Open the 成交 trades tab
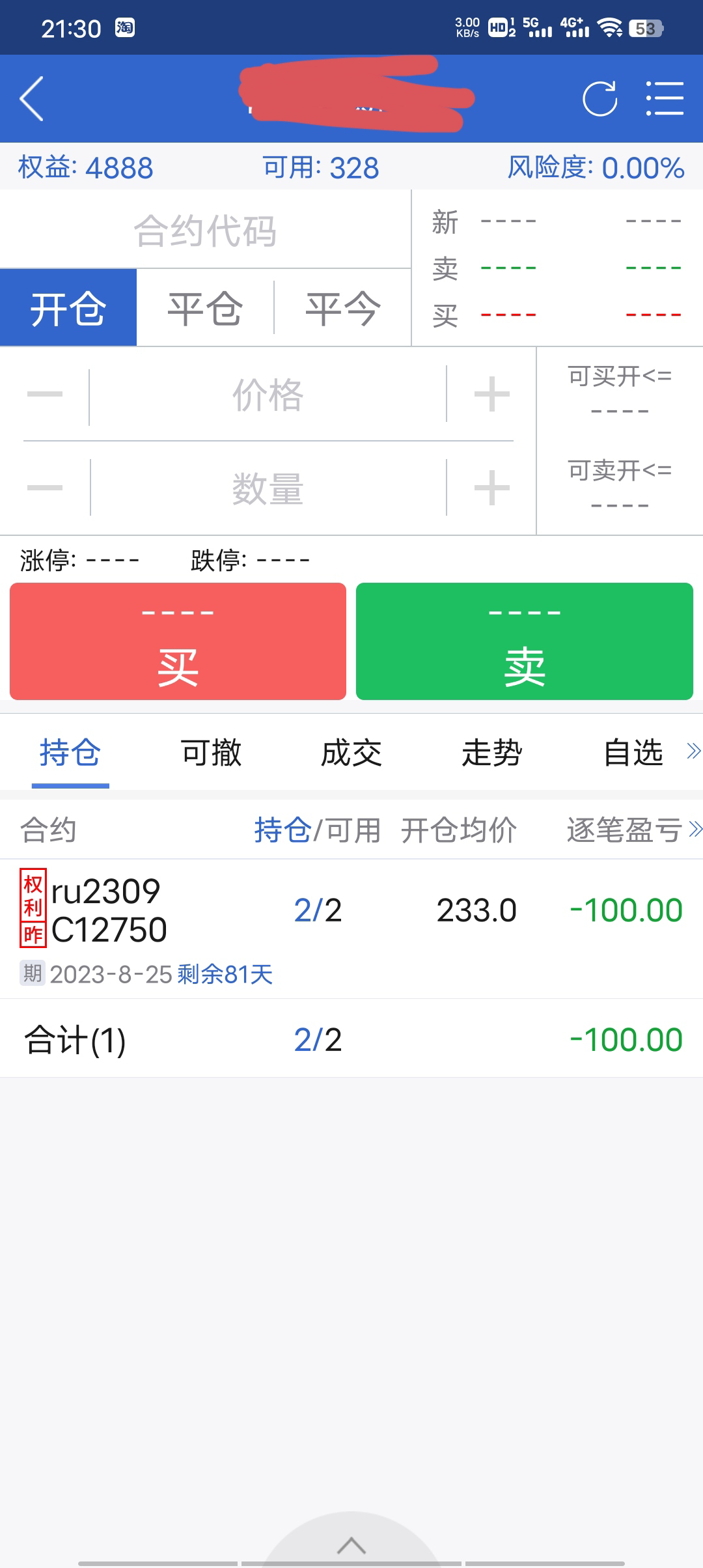Image resolution: width=703 pixels, height=1568 pixels. (x=351, y=752)
